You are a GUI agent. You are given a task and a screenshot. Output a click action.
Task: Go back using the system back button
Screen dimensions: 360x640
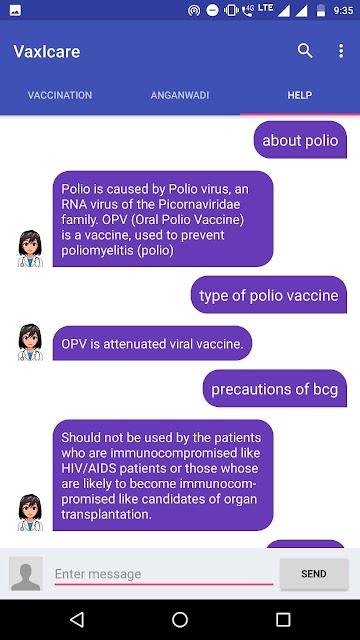pyautogui.click(x=77, y=620)
